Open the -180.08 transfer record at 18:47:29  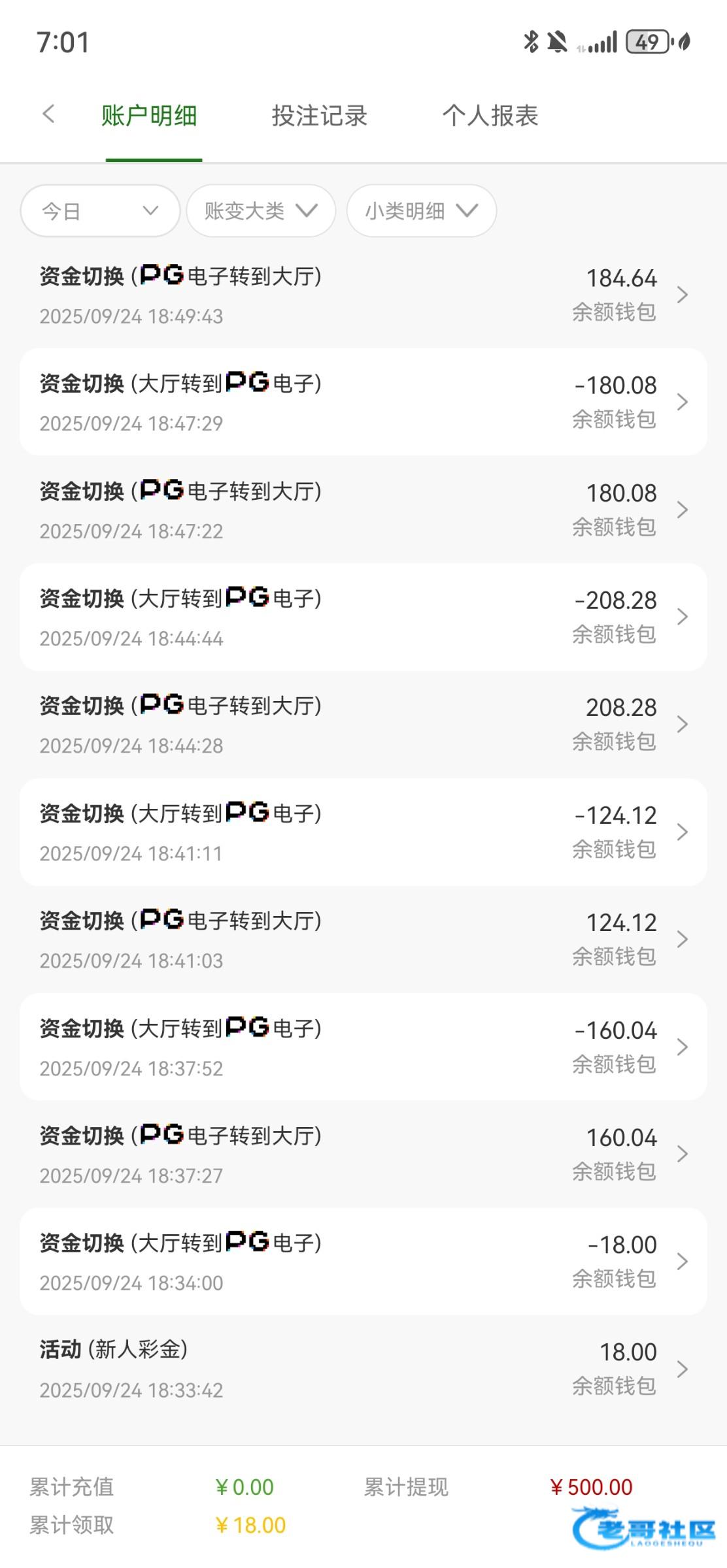[363, 402]
